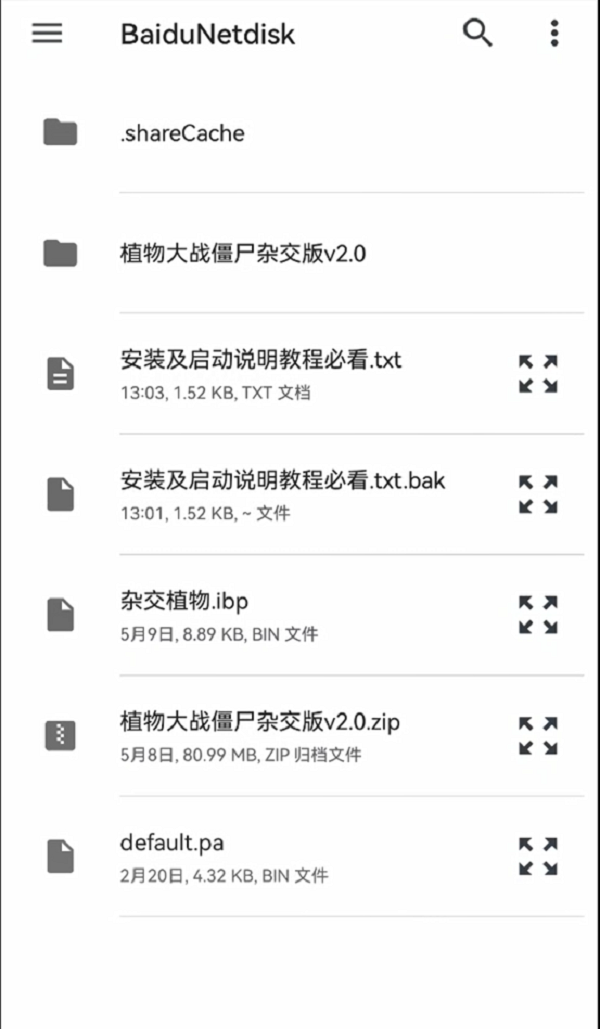
Task: Open the overflow menu
Action: pos(555,33)
